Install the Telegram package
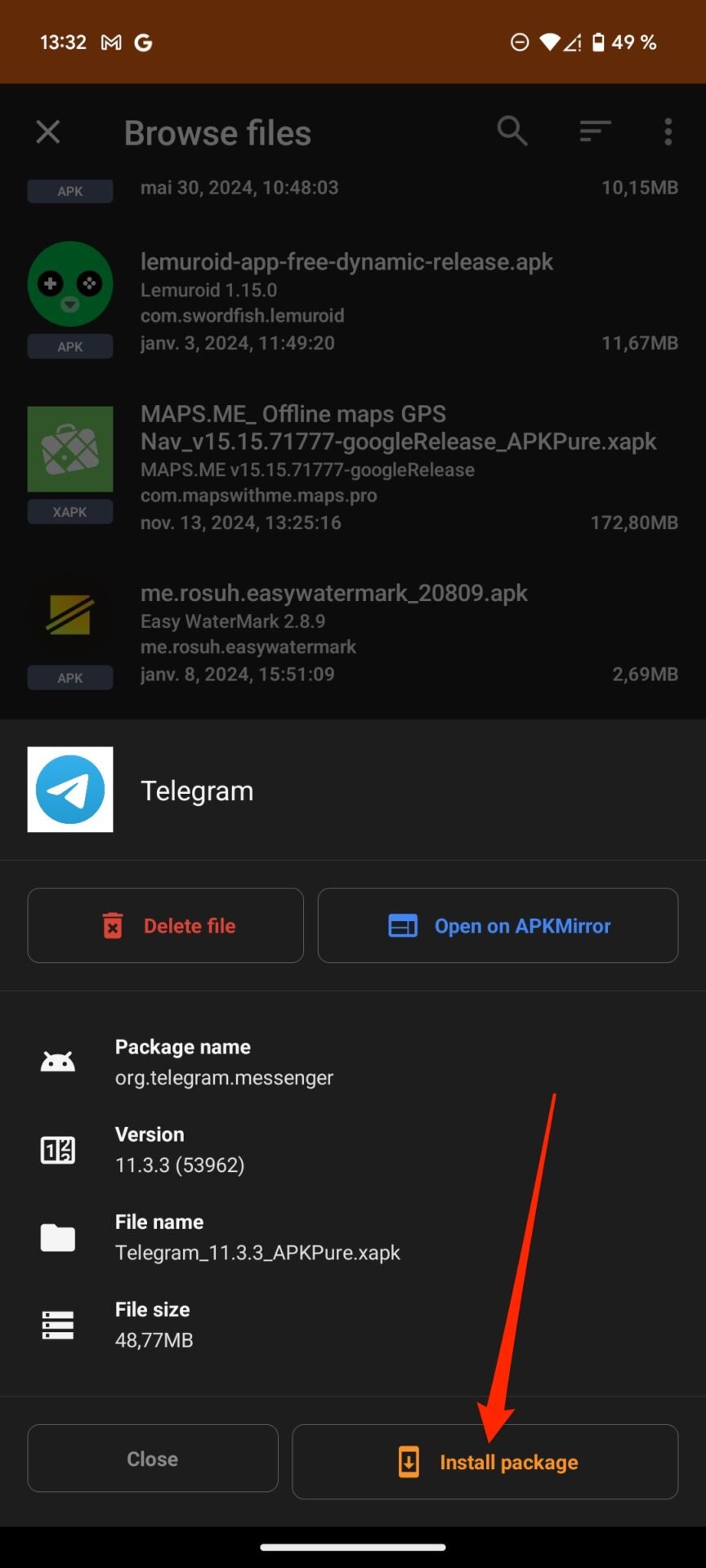The width and height of the screenshot is (706, 1568). point(485,1462)
